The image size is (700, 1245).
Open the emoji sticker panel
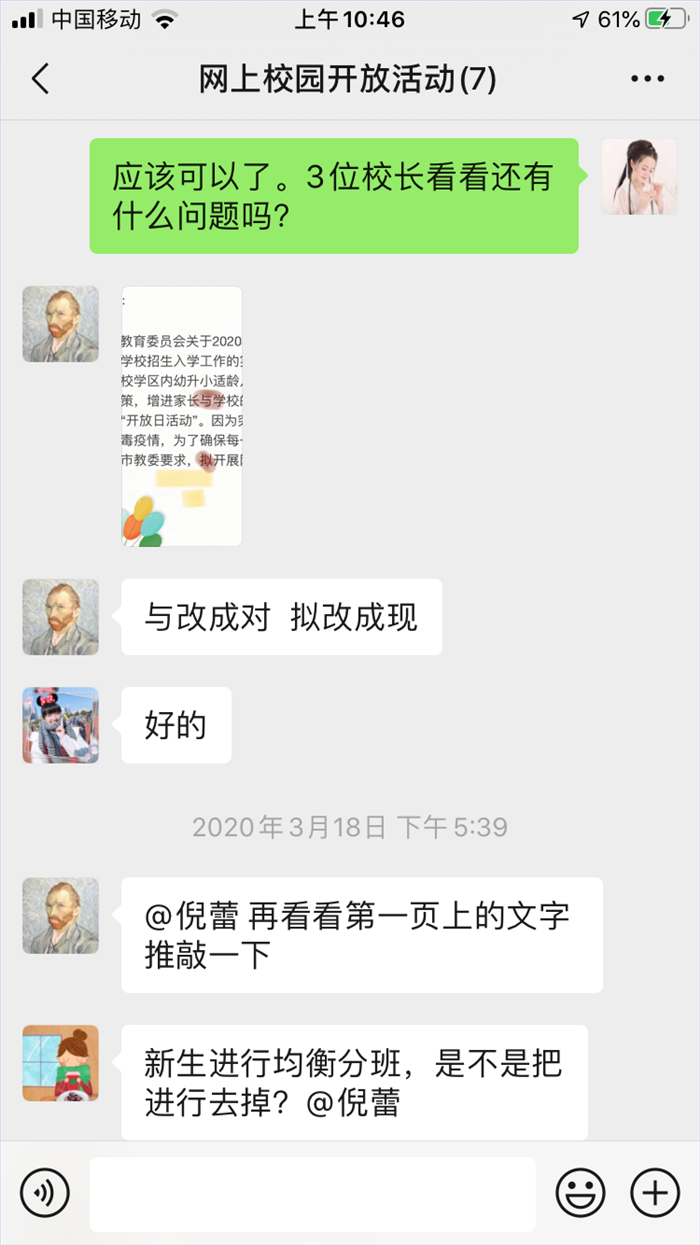click(580, 1192)
